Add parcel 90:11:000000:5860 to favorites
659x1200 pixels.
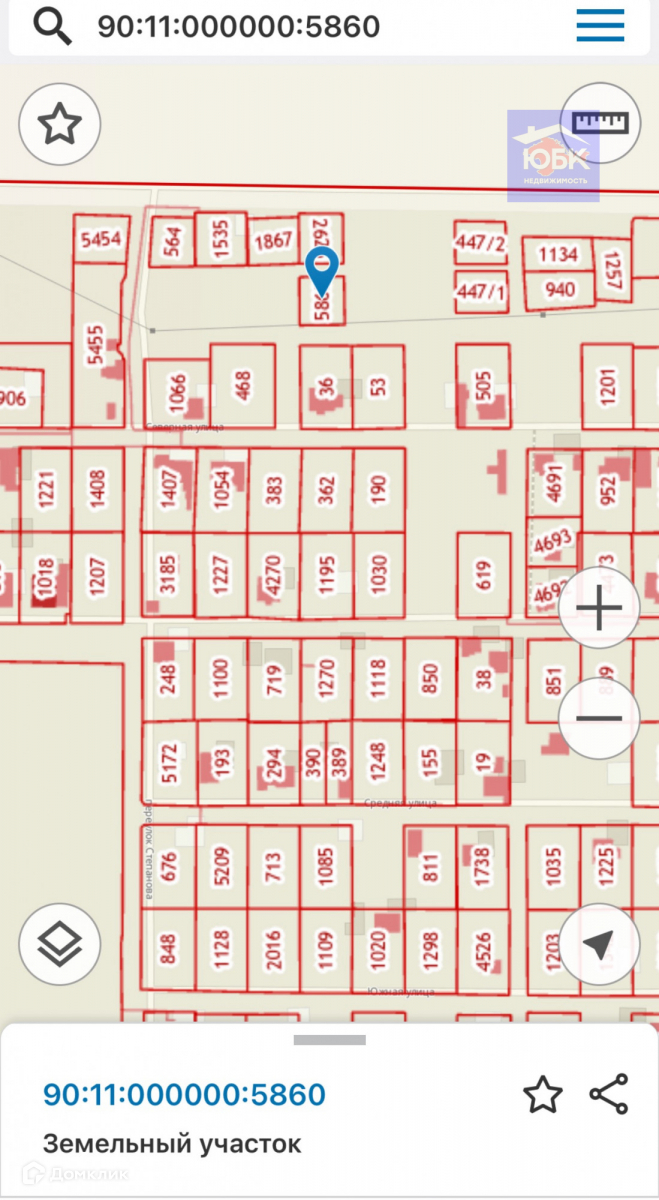point(543,1095)
